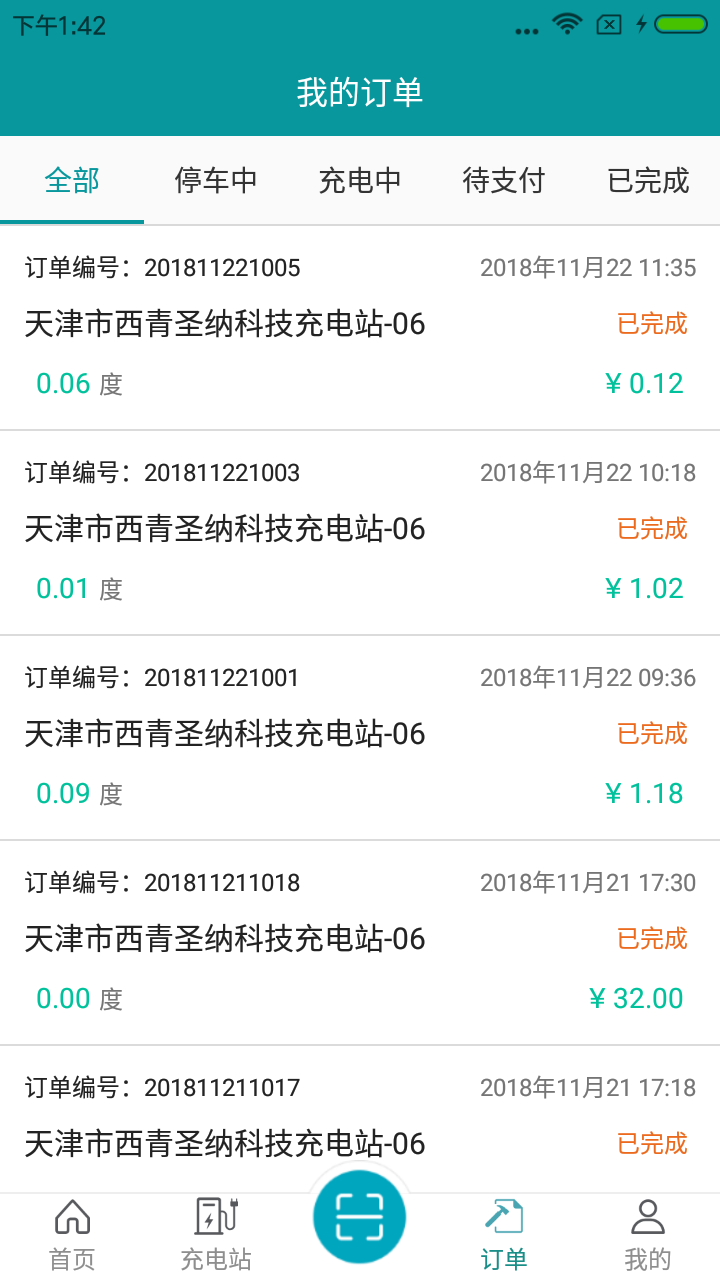View 已完成 orders tab
The height and width of the screenshot is (1280, 720).
click(648, 181)
